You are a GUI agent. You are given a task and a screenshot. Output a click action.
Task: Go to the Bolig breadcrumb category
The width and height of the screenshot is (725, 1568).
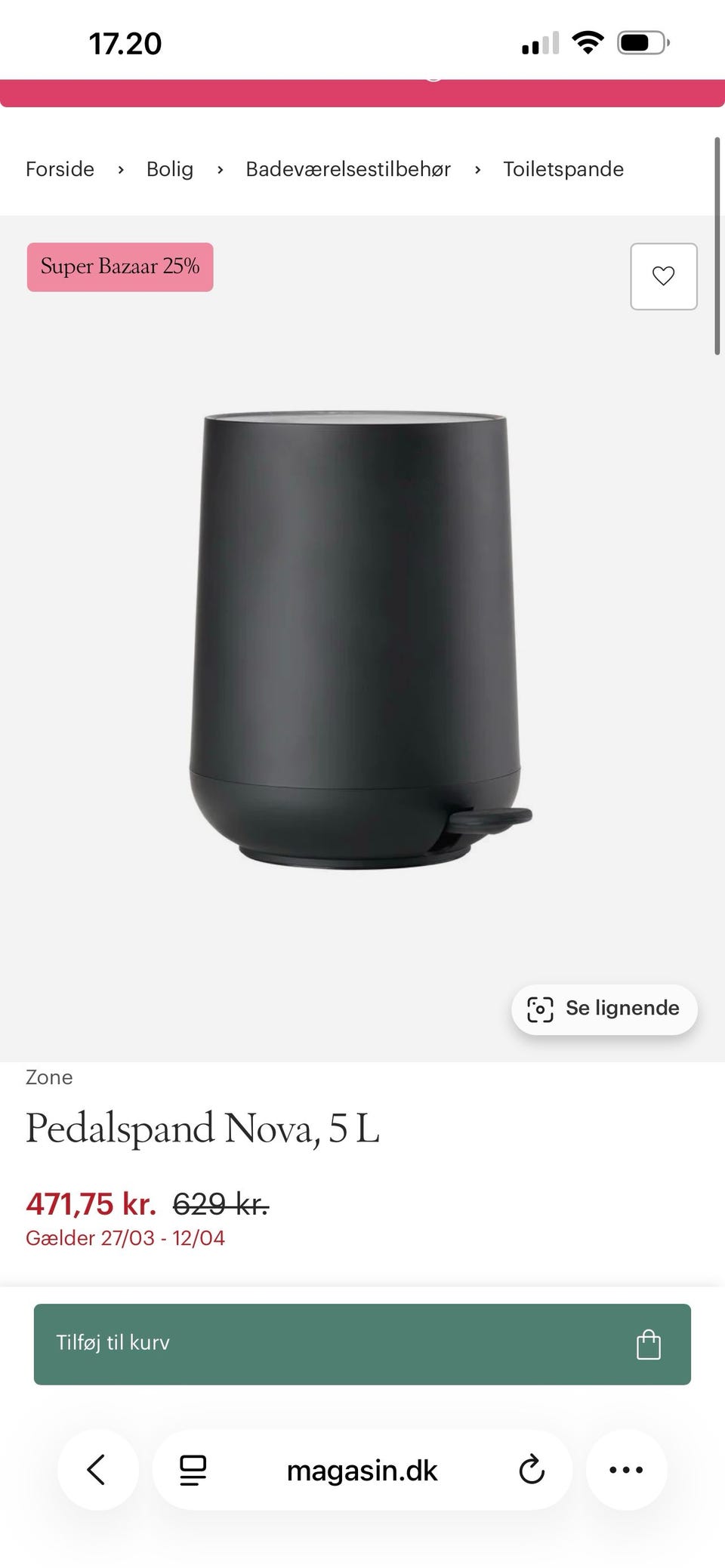coord(170,169)
